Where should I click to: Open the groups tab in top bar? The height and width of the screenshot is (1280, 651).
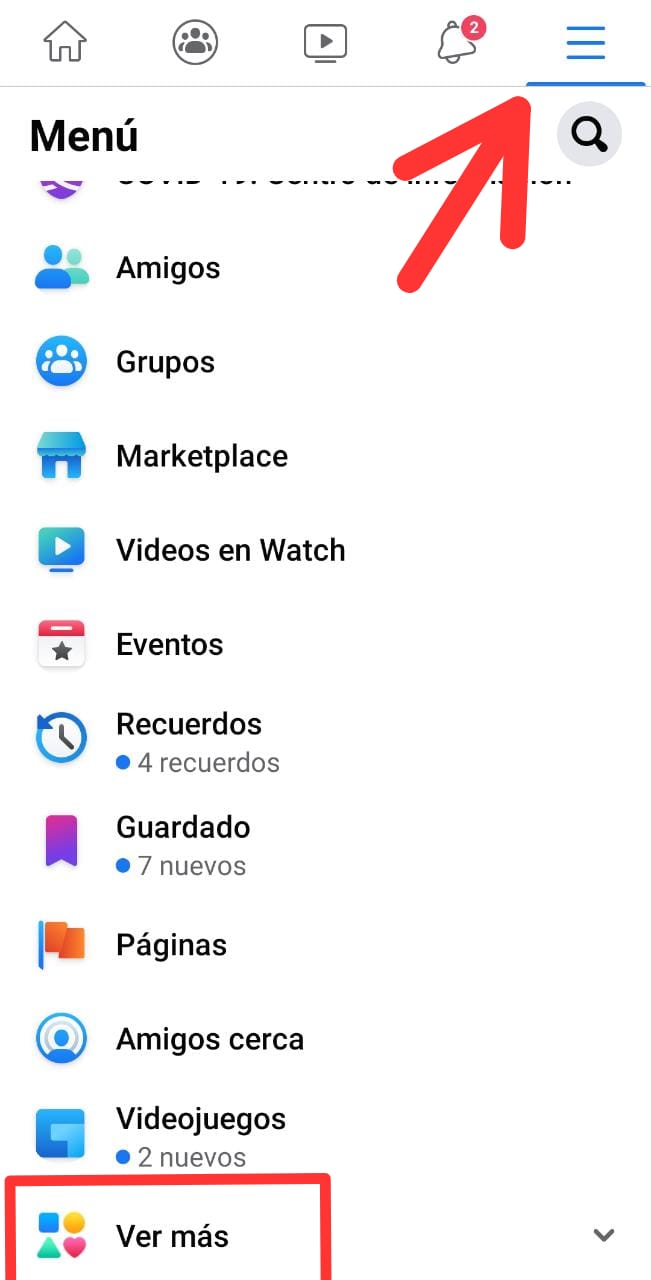(x=195, y=42)
